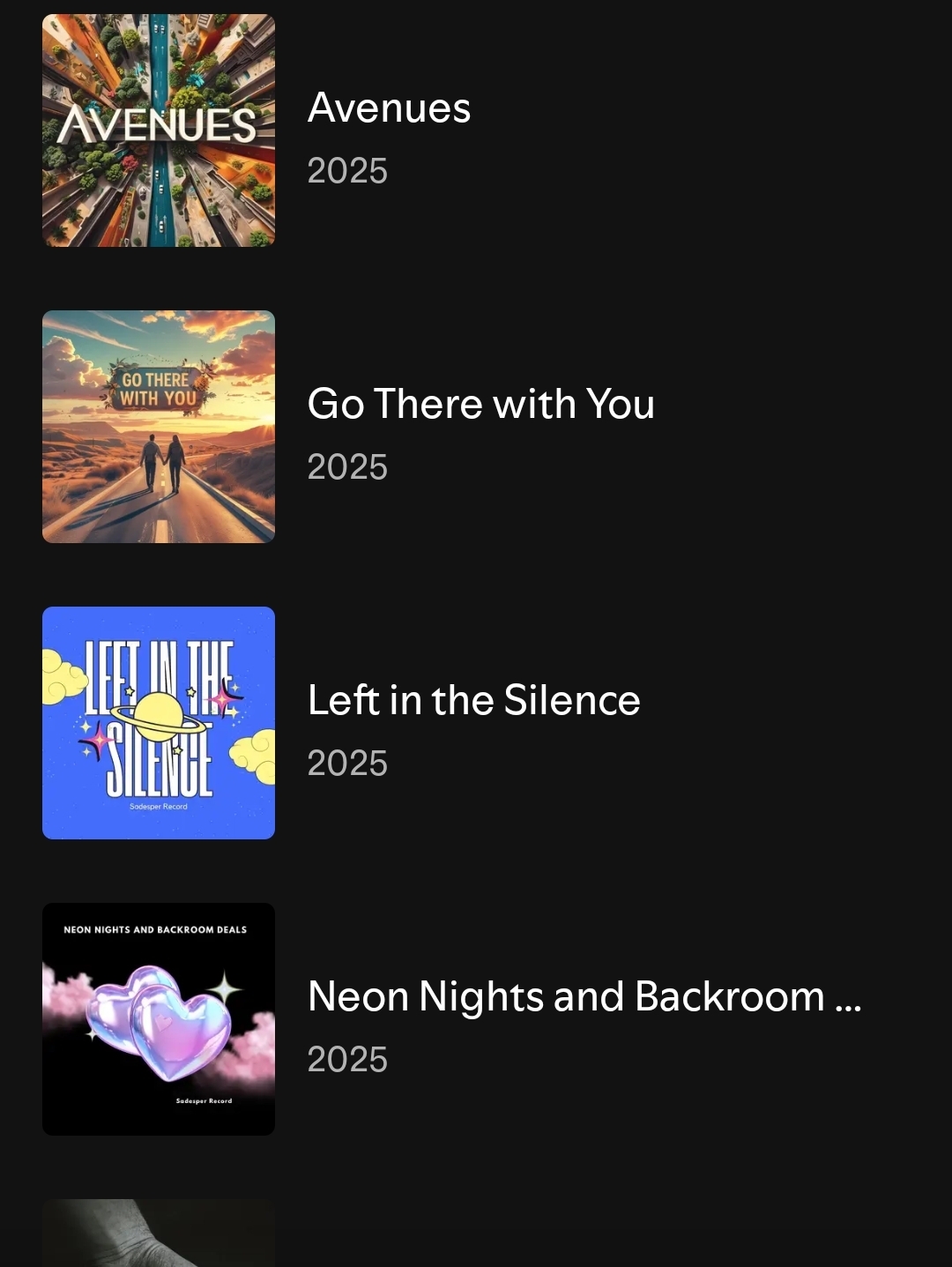Select the 2025 year label under Avenues
The height and width of the screenshot is (1267, 952).
click(347, 171)
